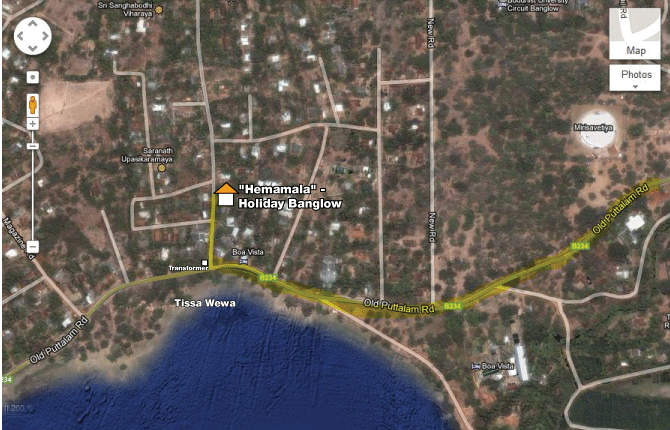Screen dimensions: 670x430
Task: Pan the map upward with the top arrow
Action: click(x=32, y=24)
